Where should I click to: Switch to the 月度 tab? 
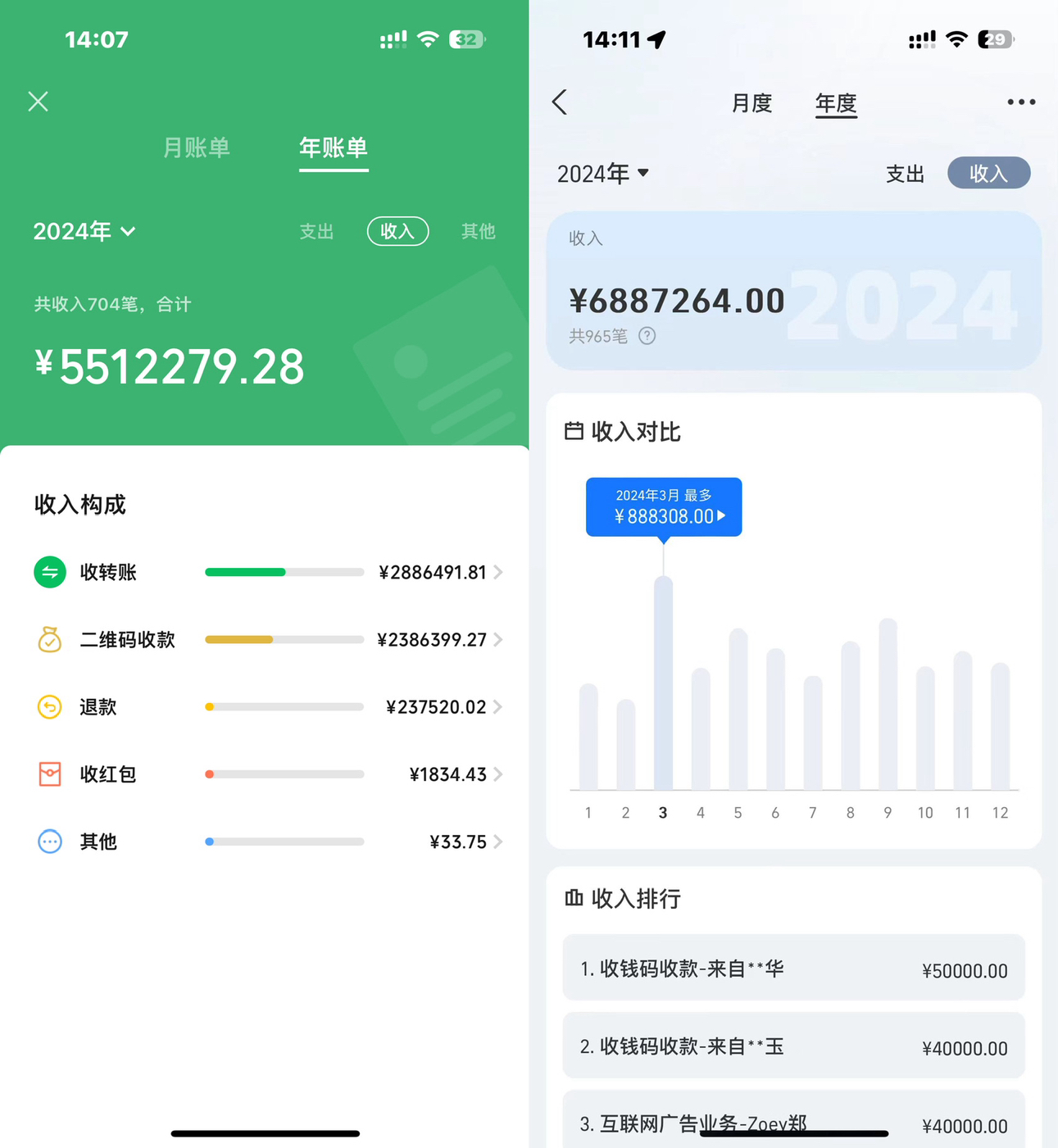751,103
